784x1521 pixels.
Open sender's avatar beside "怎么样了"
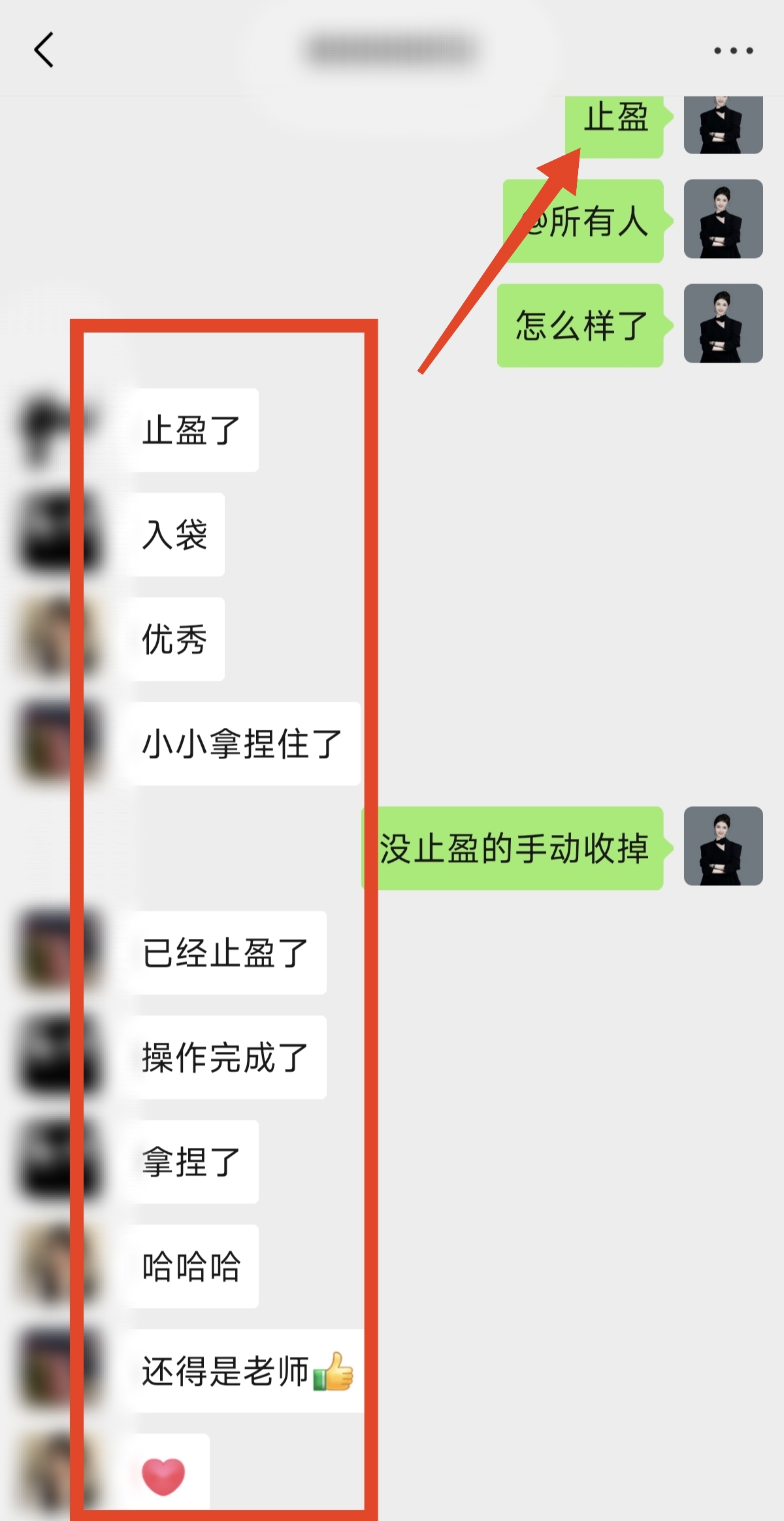tap(723, 323)
